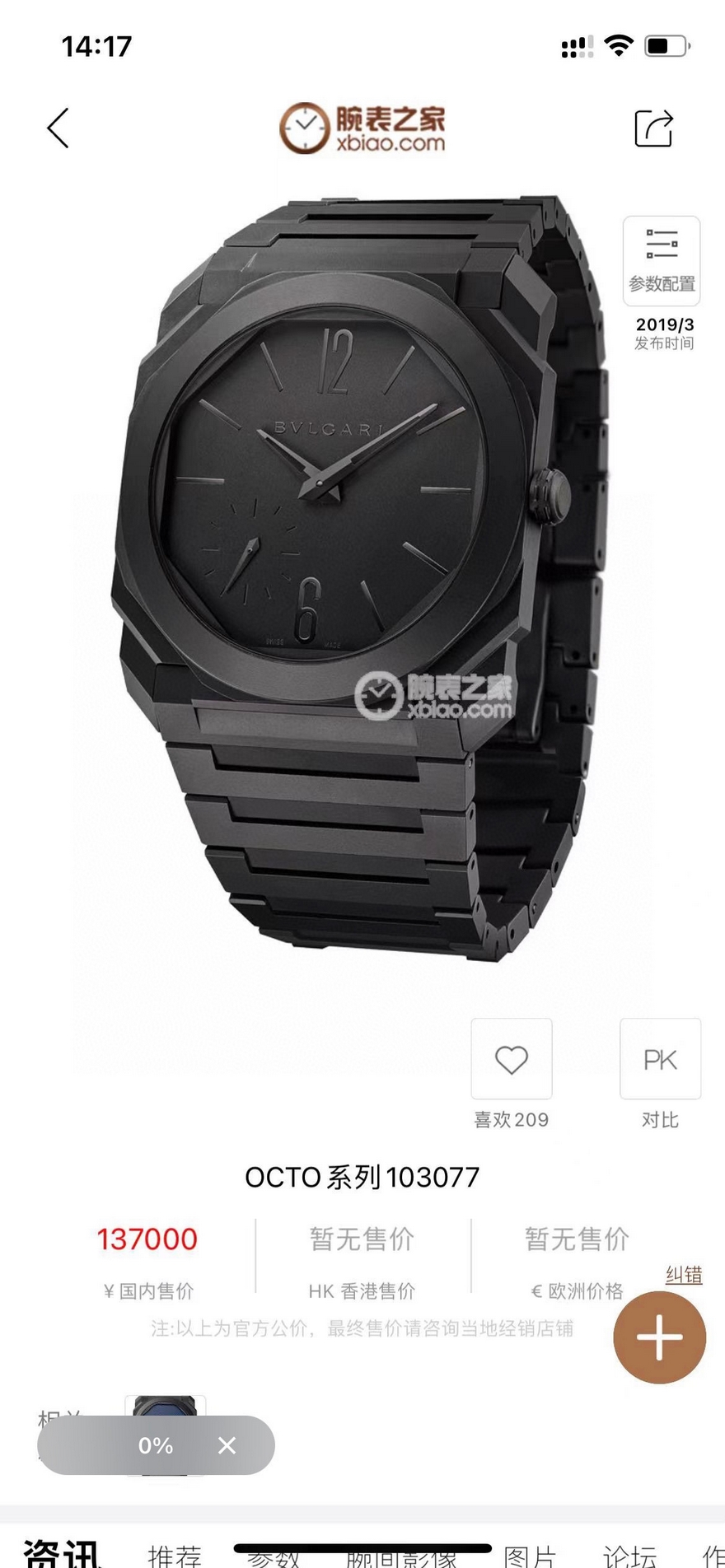Select the 资讯 tab
The image size is (725, 1568).
pyautogui.click(x=62, y=1555)
